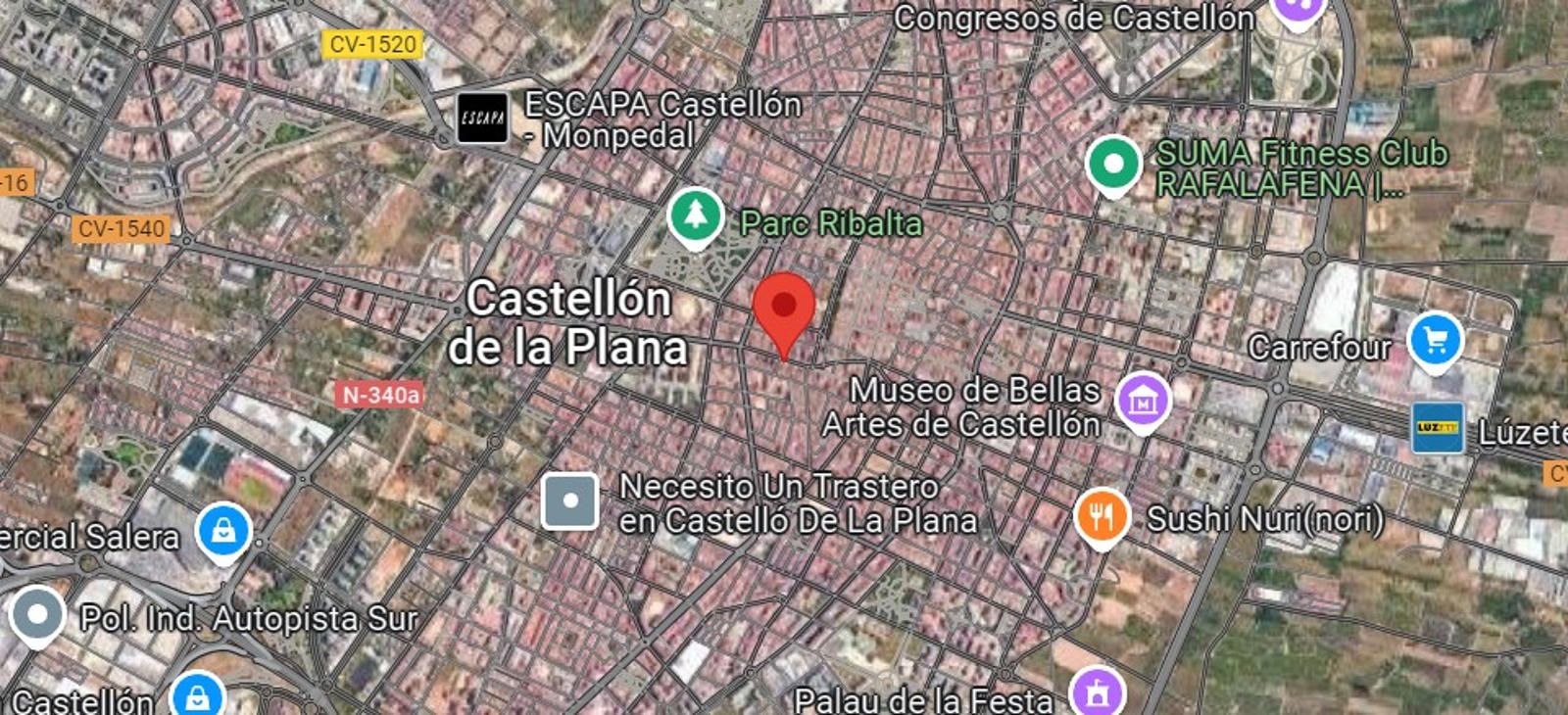This screenshot has height=715, width=1568.
Task: Open the Palau de la Festa marker
Action: (1097, 691)
